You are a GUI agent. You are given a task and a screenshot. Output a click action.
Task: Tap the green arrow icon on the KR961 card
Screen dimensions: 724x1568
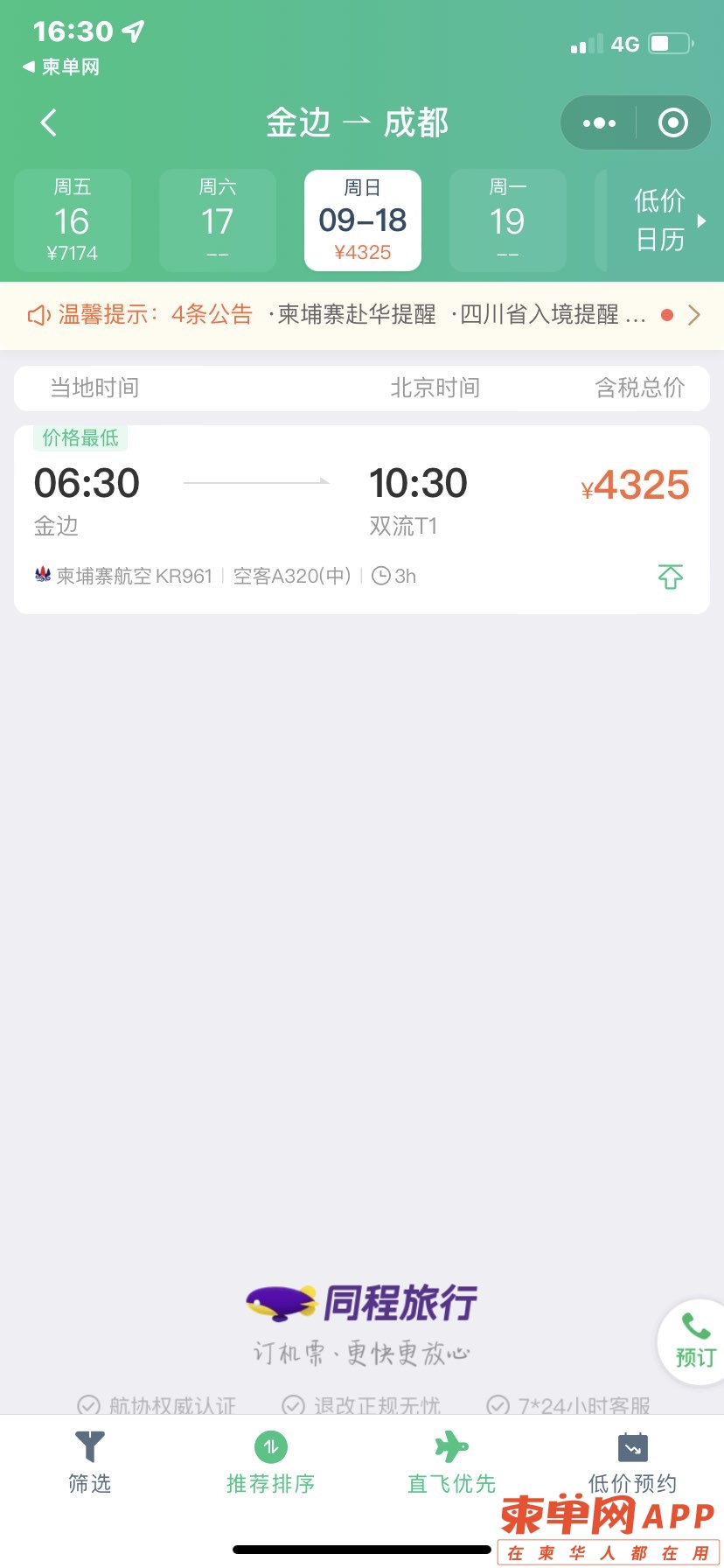coord(671,577)
